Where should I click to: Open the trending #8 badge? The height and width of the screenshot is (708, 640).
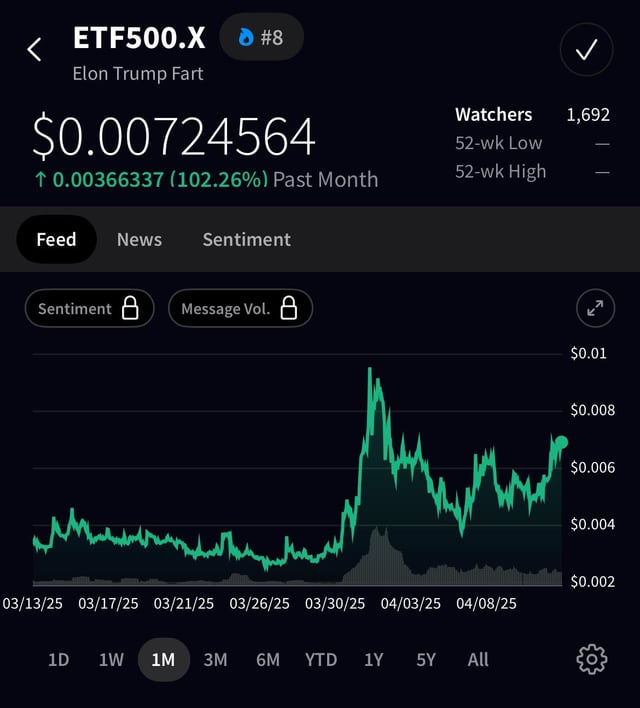point(261,38)
